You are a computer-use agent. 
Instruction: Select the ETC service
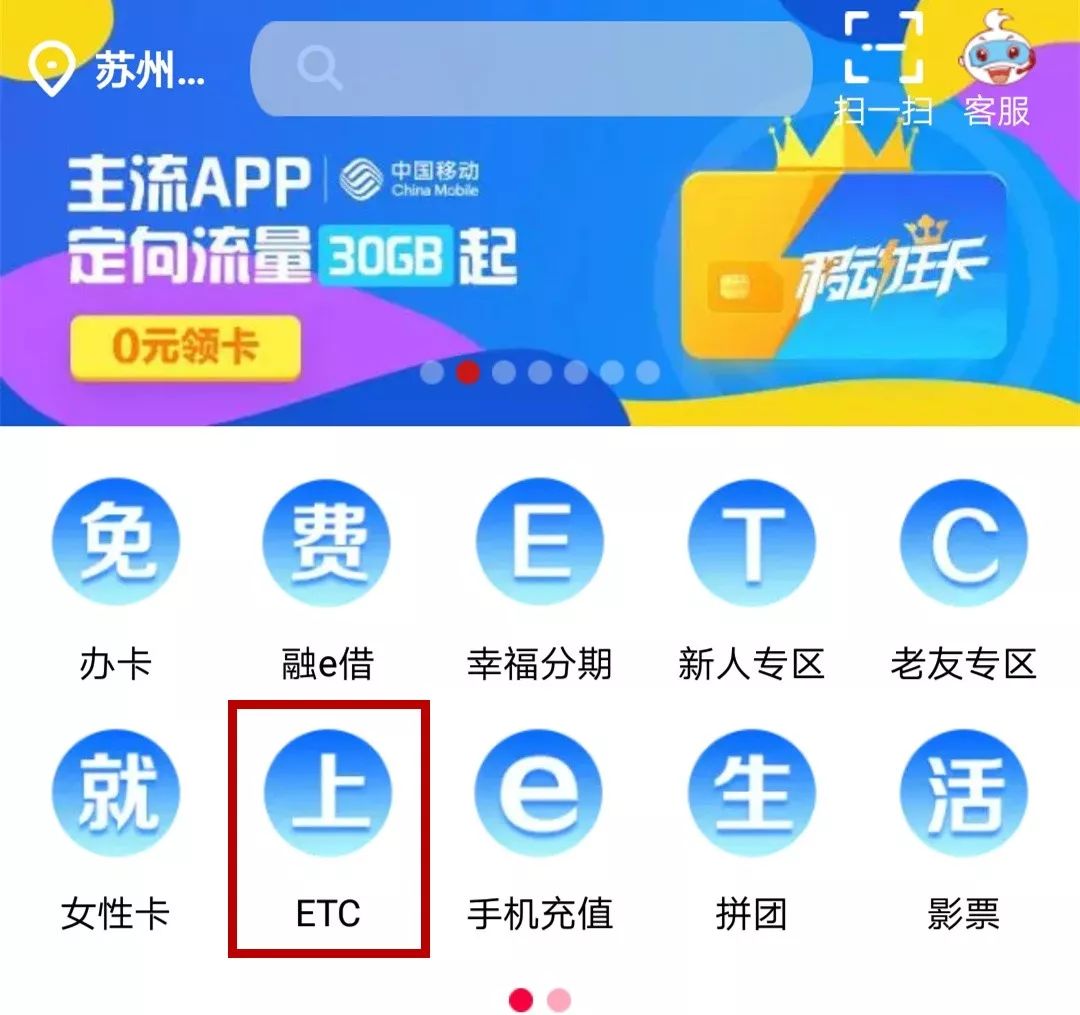(328, 832)
